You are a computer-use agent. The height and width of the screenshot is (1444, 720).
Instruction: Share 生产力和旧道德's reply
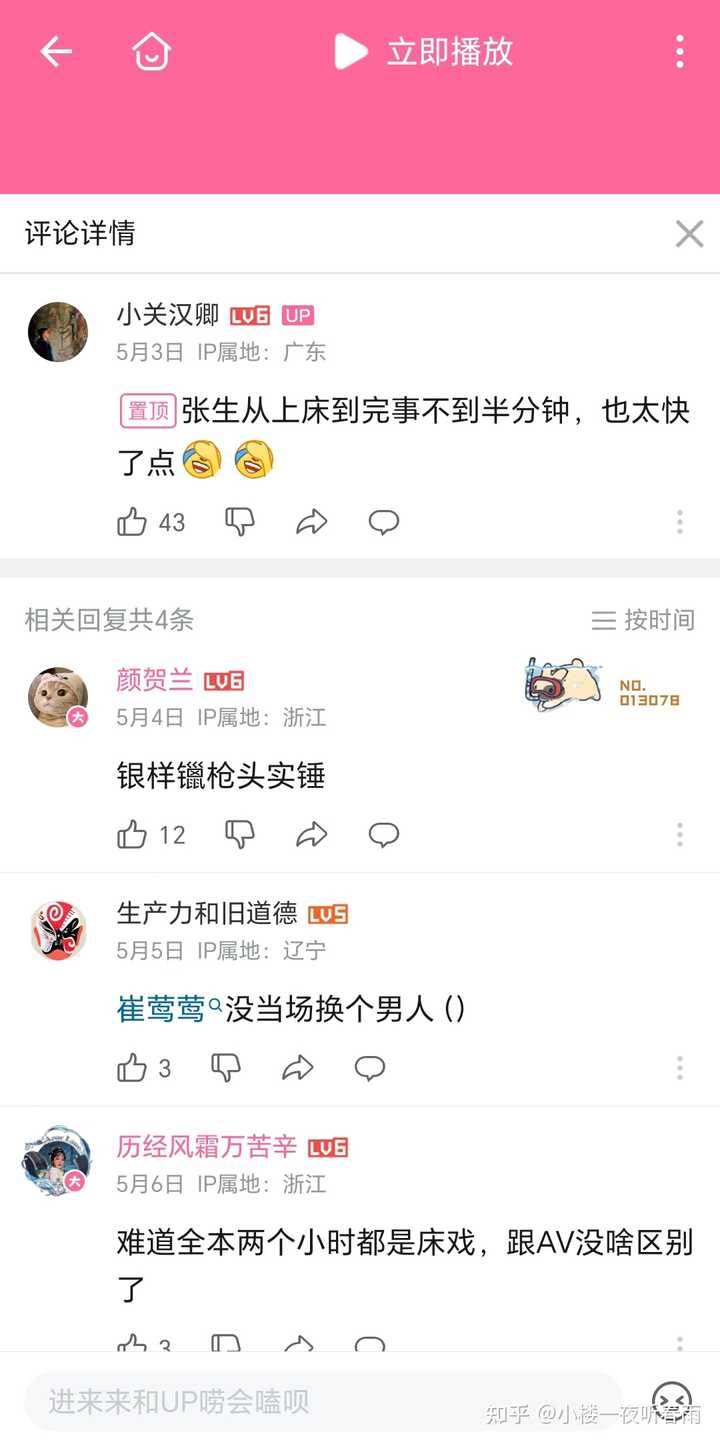click(298, 1068)
